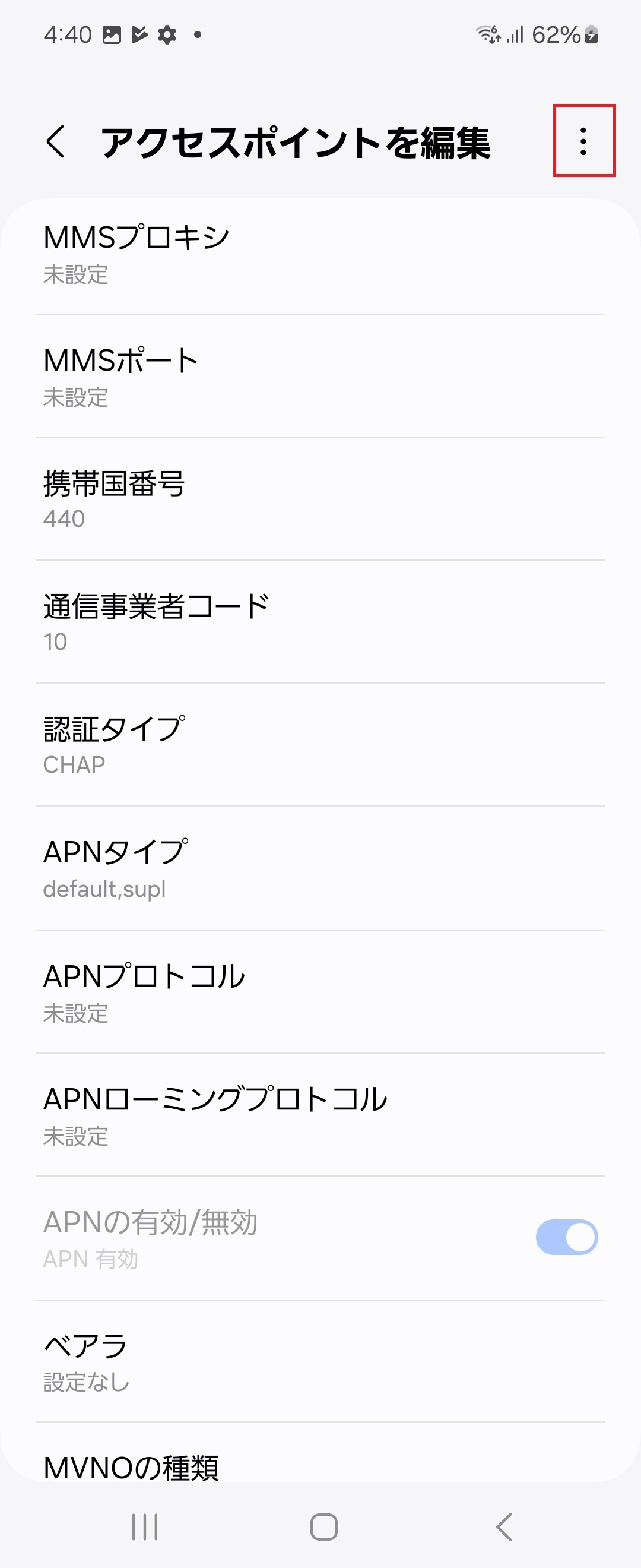Open the MVNOの種類 entry
The image size is (641, 1568).
pyautogui.click(x=320, y=1467)
